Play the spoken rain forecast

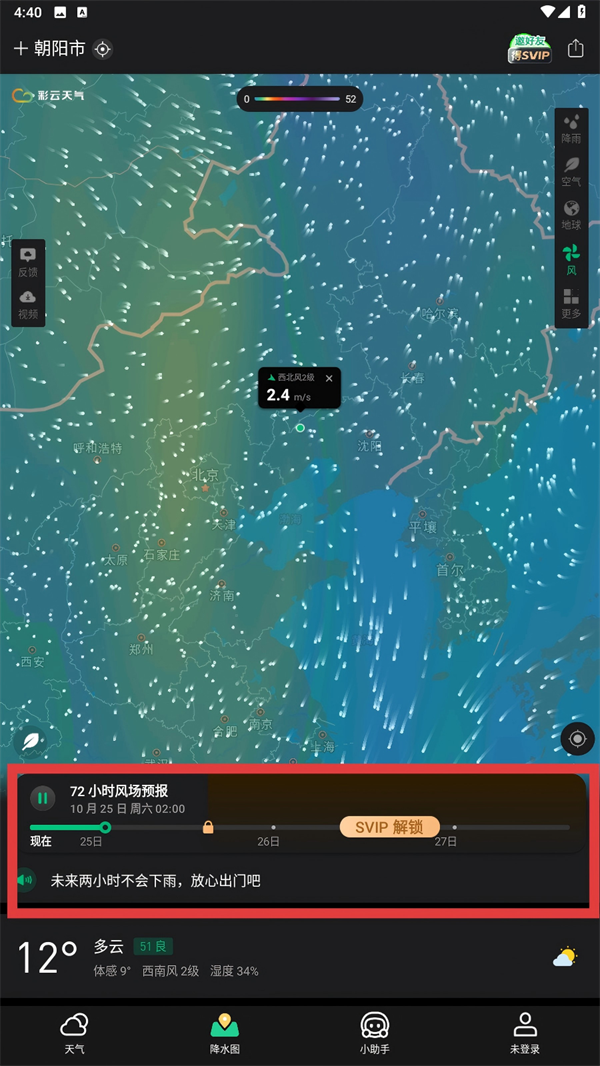[x=25, y=880]
